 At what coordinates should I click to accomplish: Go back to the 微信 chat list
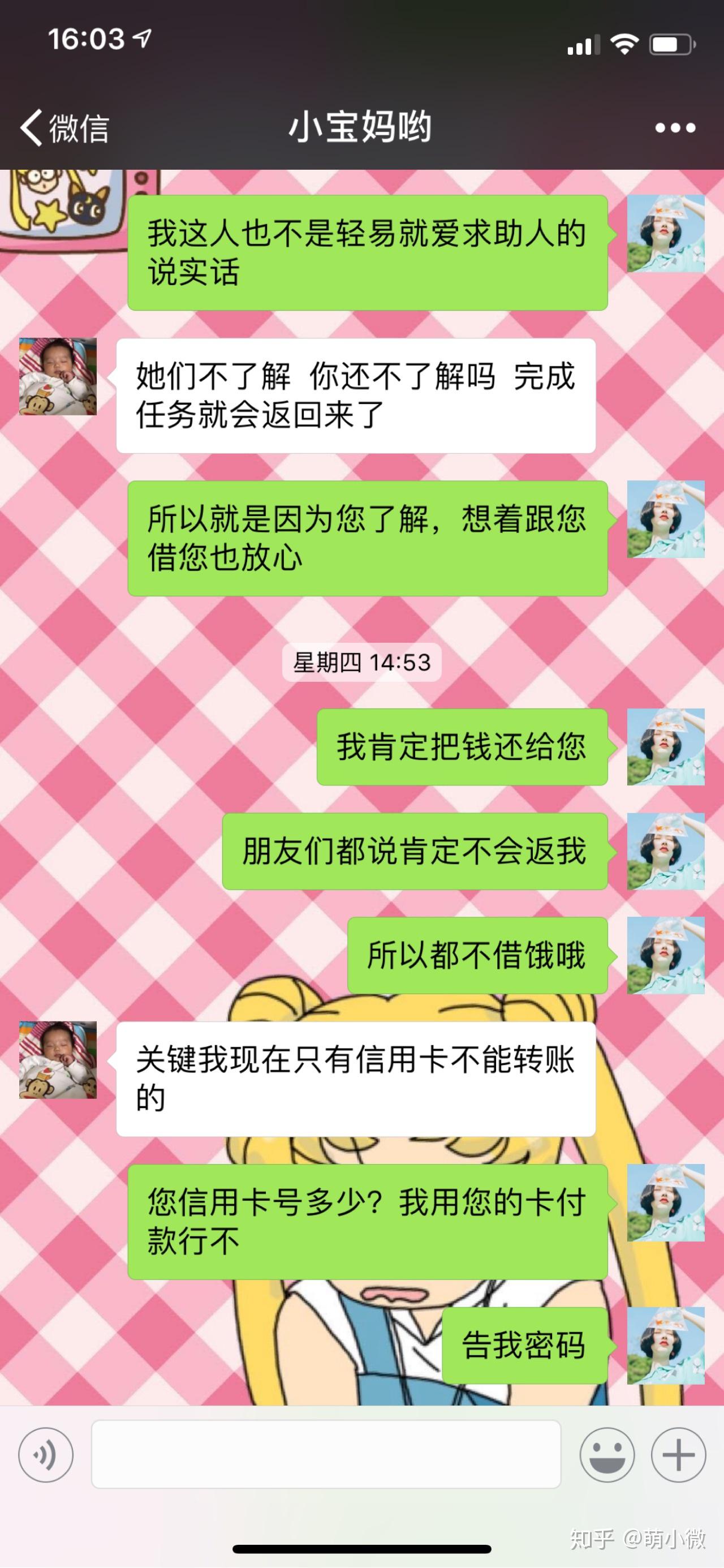click(x=64, y=128)
